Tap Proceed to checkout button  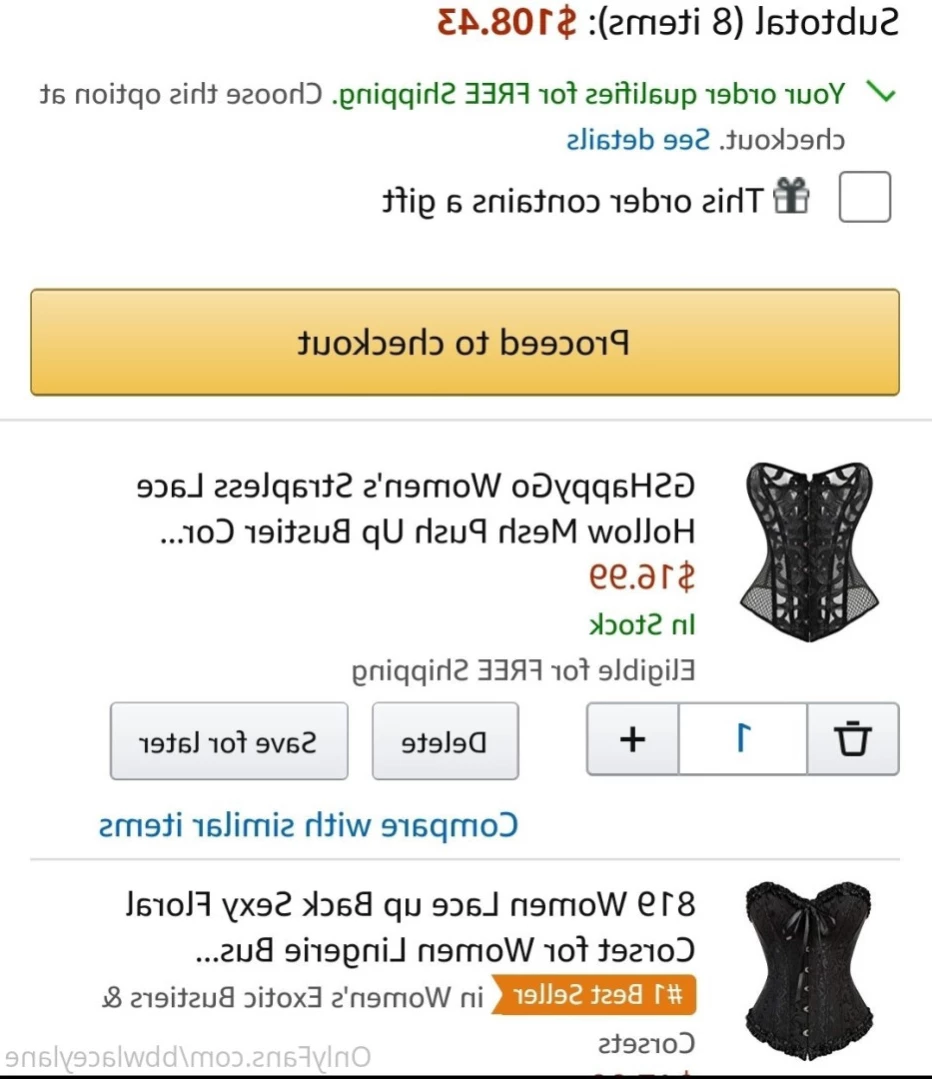click(x=465, y=343)
